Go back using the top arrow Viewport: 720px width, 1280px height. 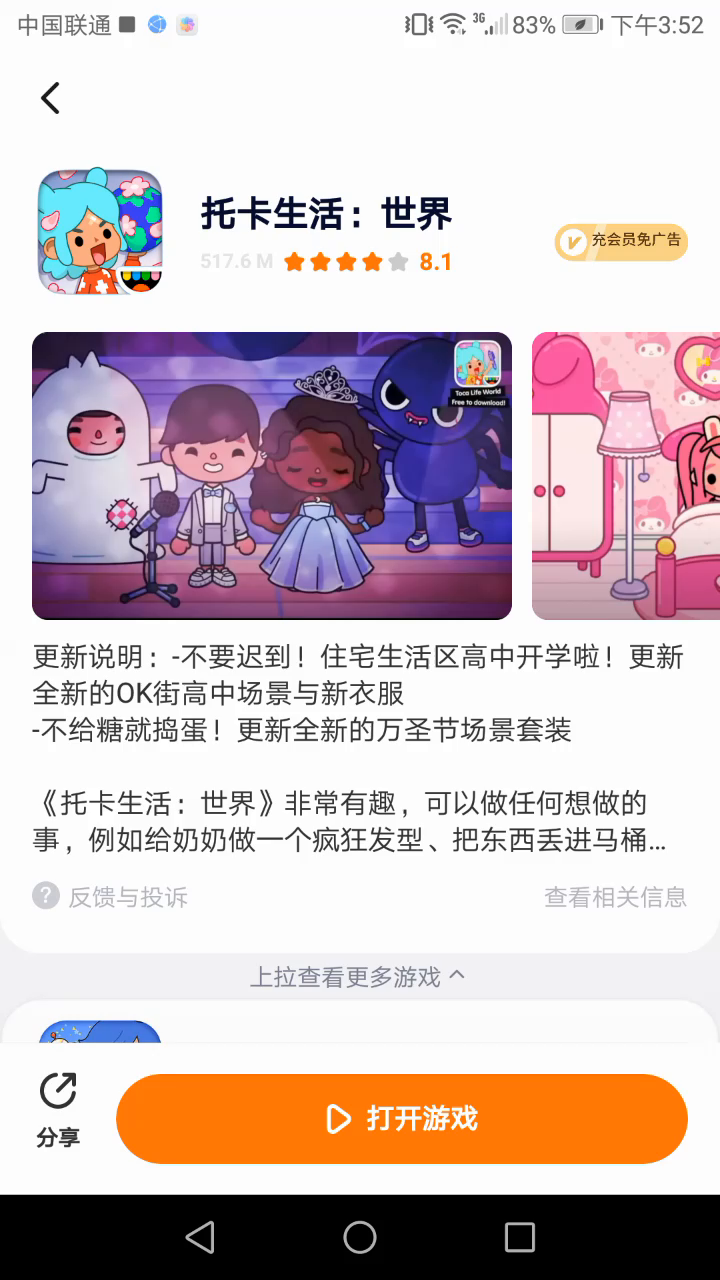pyautogui.click(x=50, y=98)
